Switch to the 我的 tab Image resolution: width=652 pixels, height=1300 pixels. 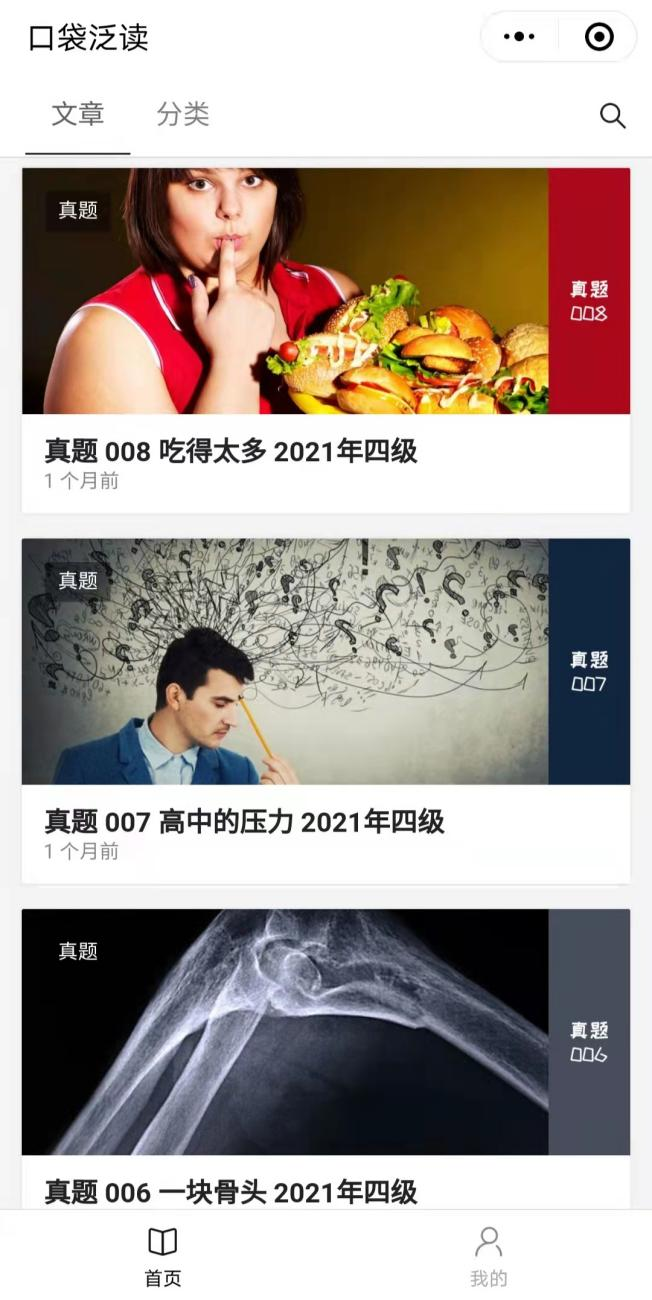(x=488, y=1256)
